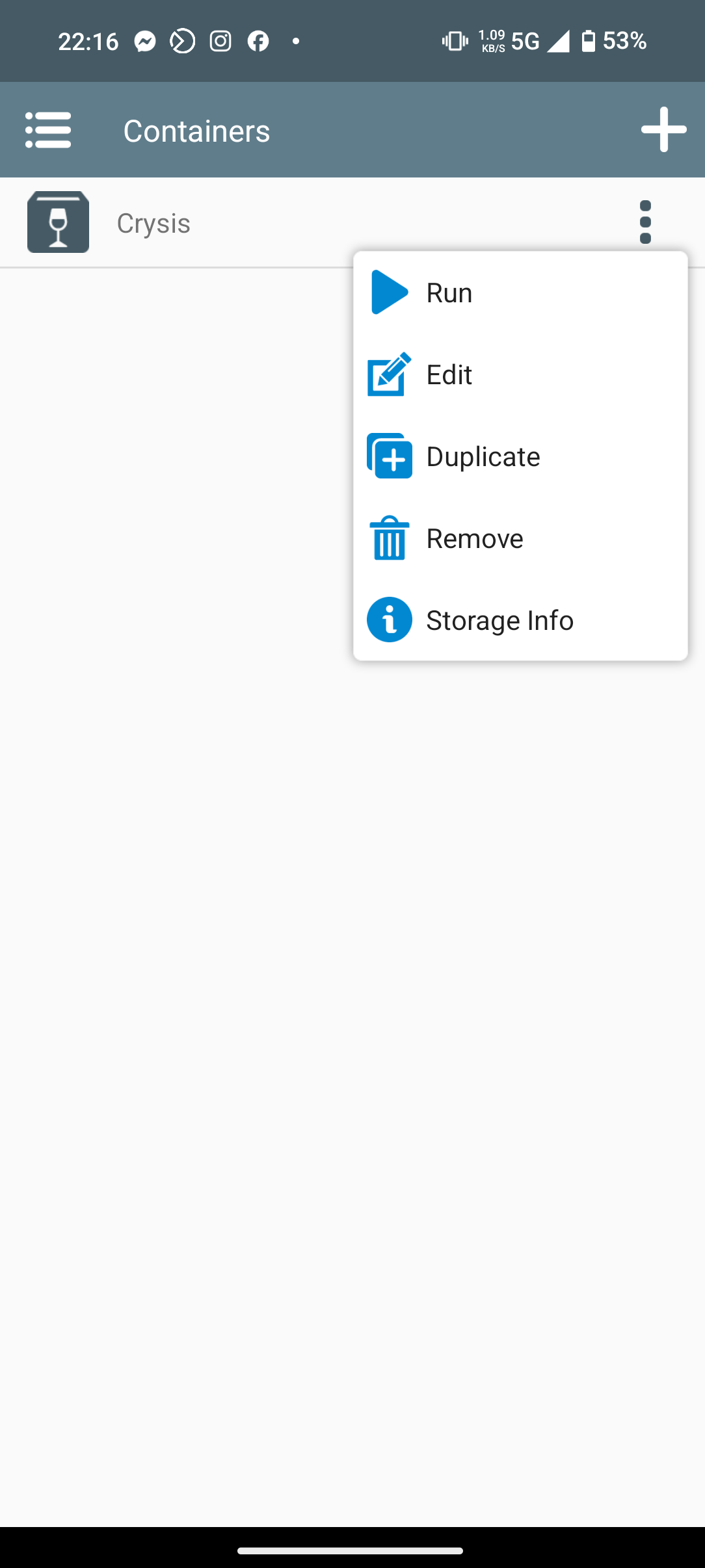This screenshot has height=1568, width=705.
Task: Select Run from the popup menu
Action: [x=520, y=293]
